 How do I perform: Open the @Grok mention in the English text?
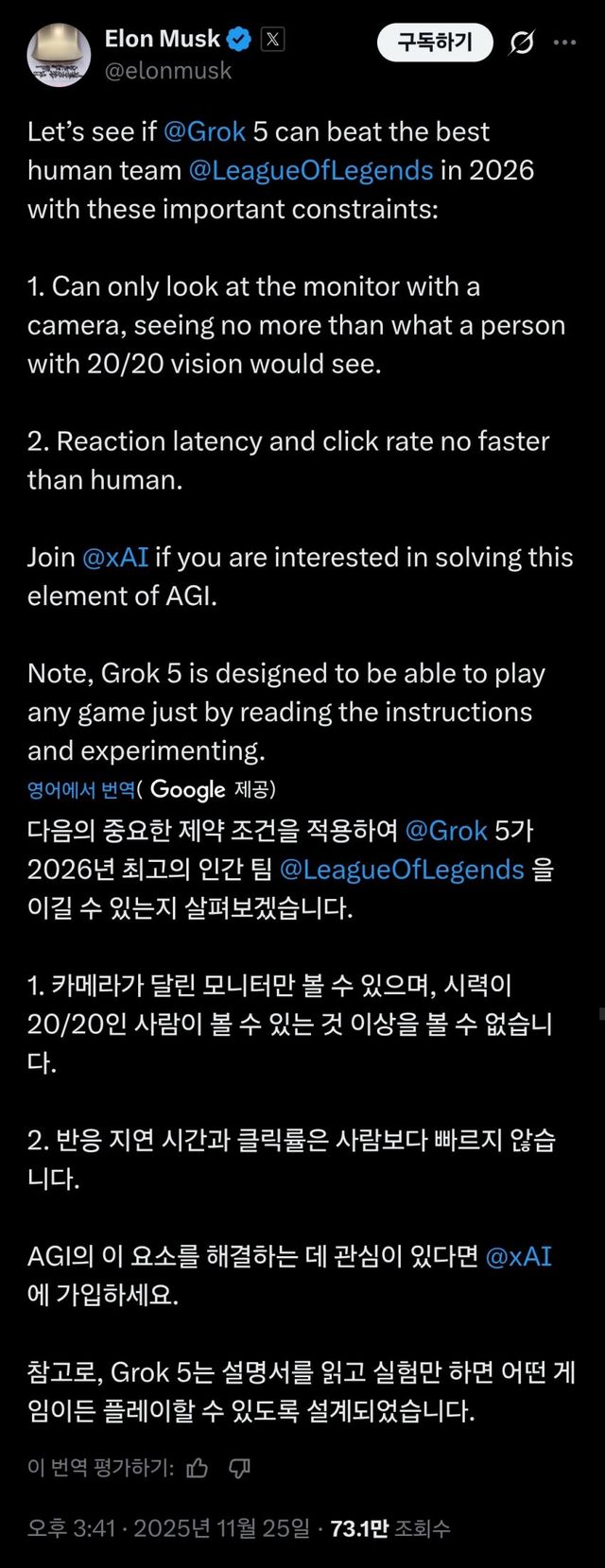tap(204, 131)
